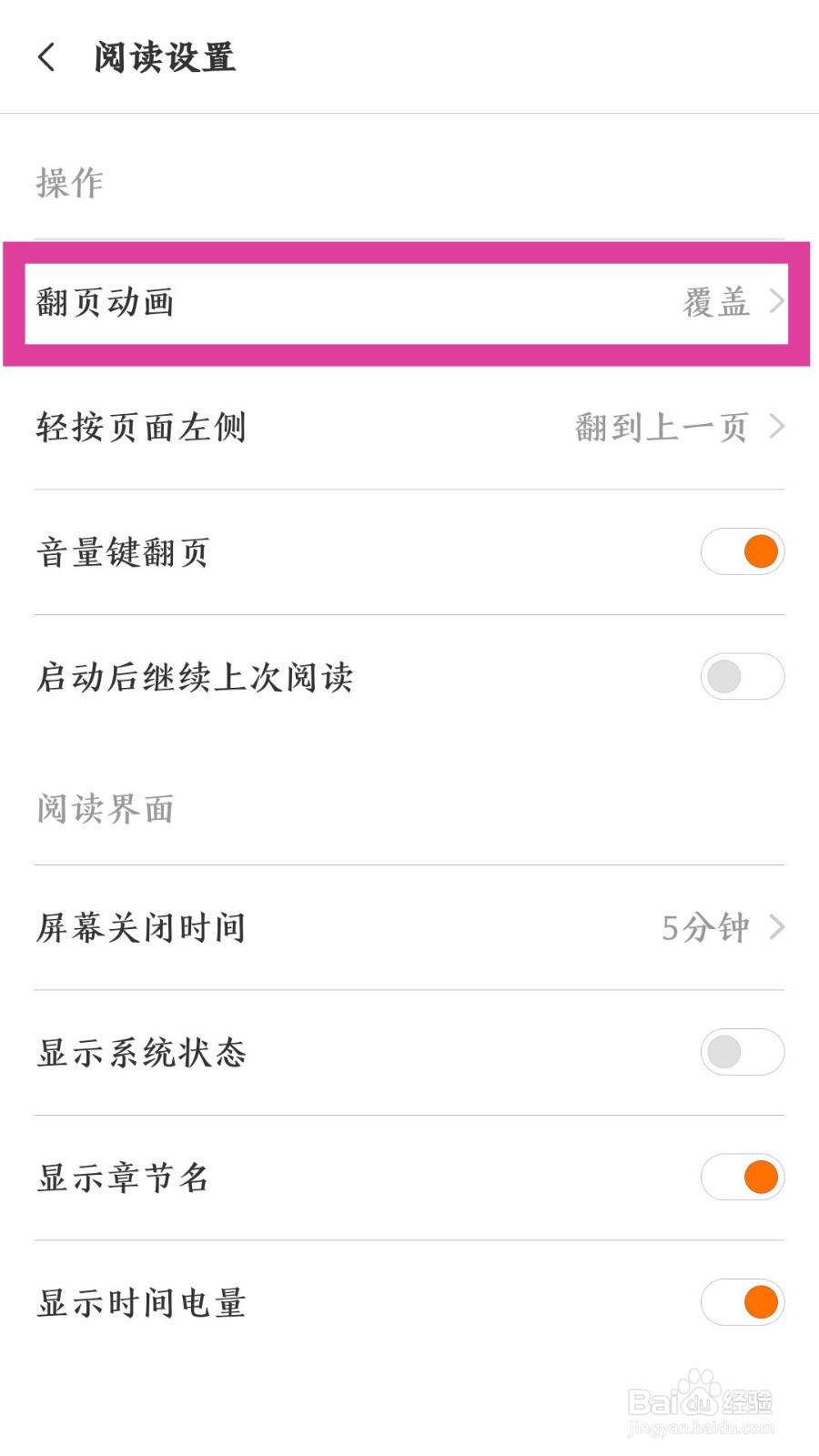Click the 阅读设置 title text
The image size is (819, 1456).
(164, 57)
